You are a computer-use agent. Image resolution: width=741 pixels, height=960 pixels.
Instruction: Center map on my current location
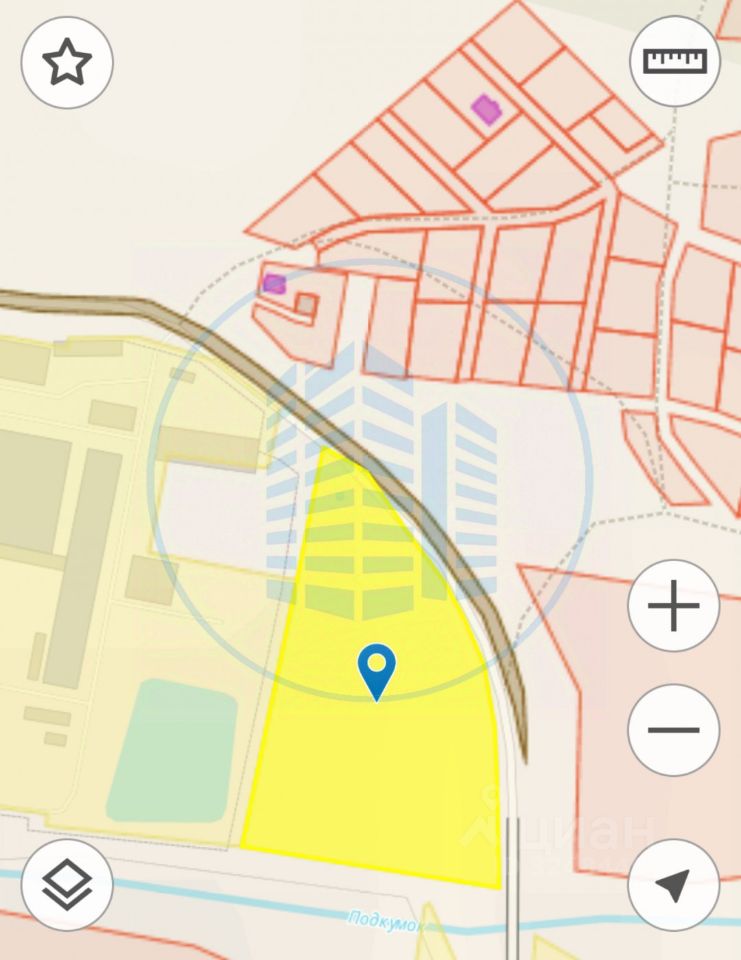click(x=674, y=885)
